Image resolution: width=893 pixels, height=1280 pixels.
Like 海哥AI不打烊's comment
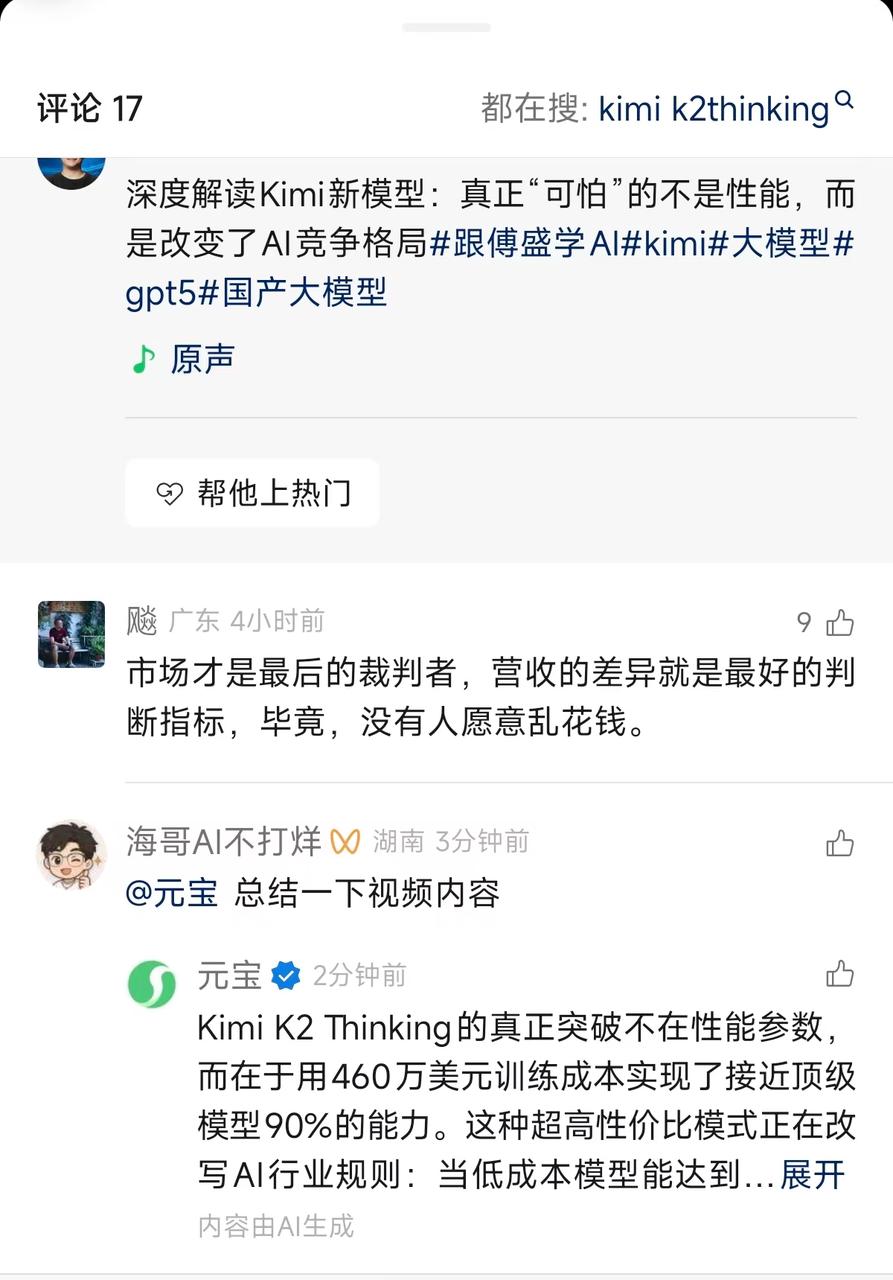840,844
